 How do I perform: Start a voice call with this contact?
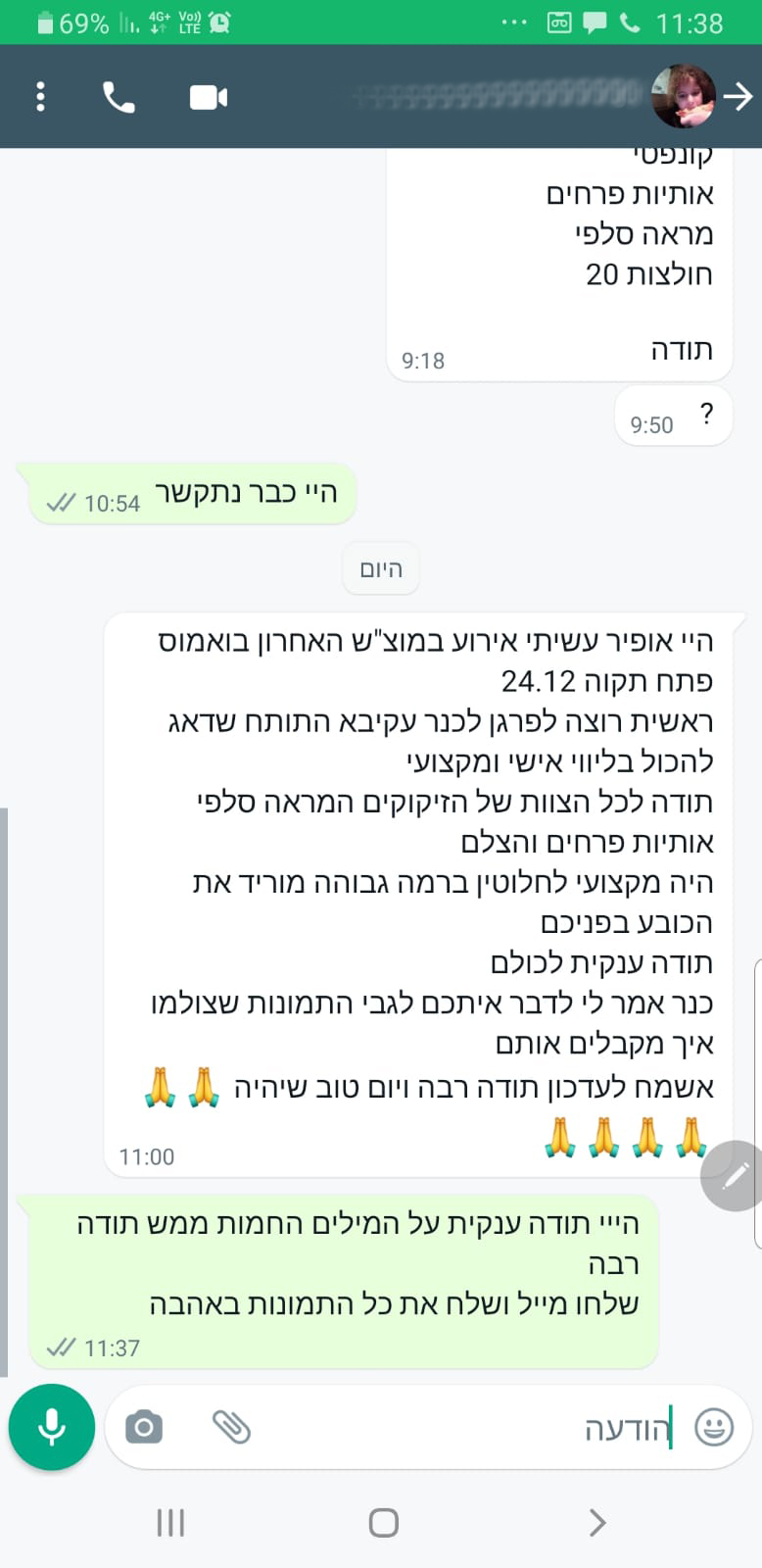(x=119, y=97)
